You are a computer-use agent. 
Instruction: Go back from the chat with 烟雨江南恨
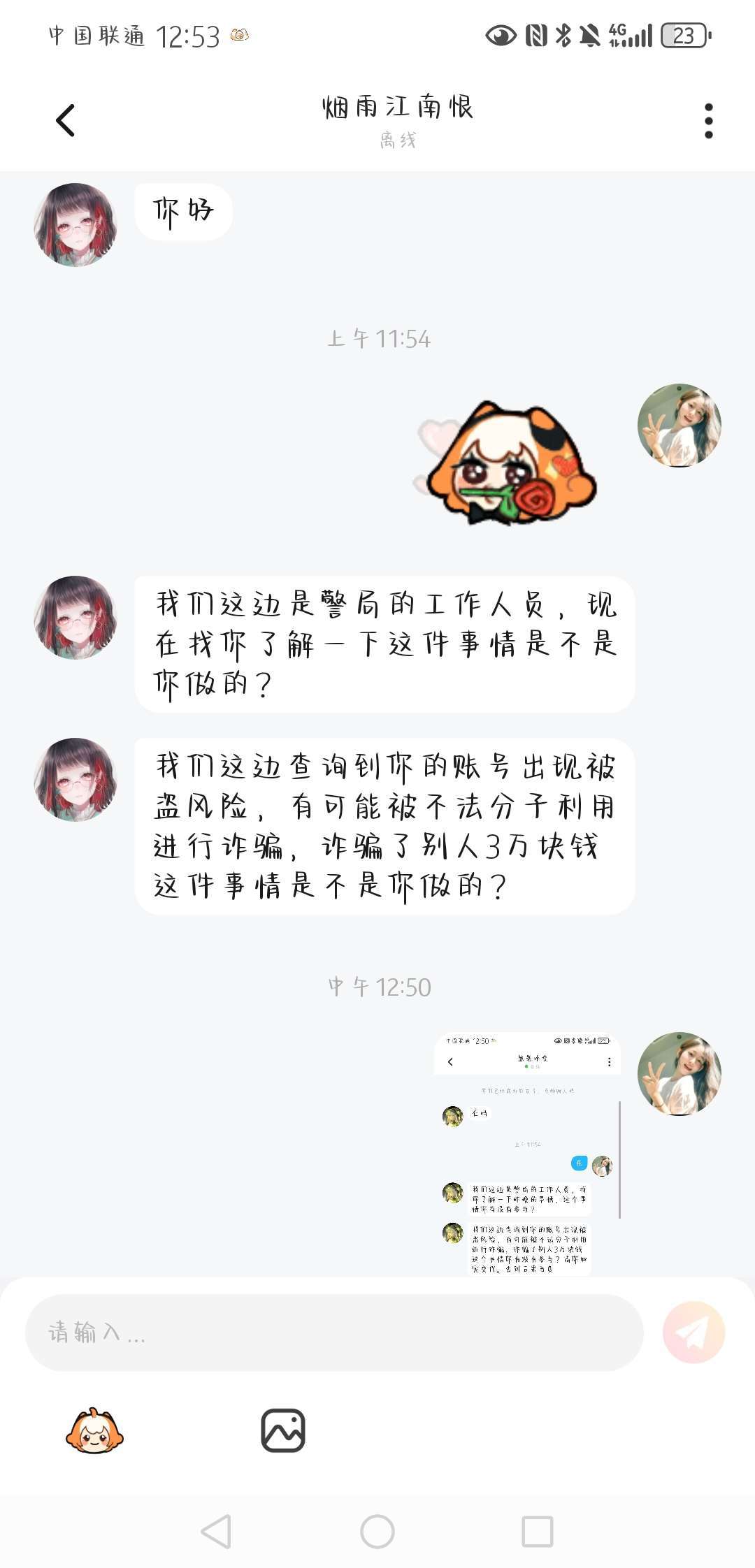[x=66, y=121]
